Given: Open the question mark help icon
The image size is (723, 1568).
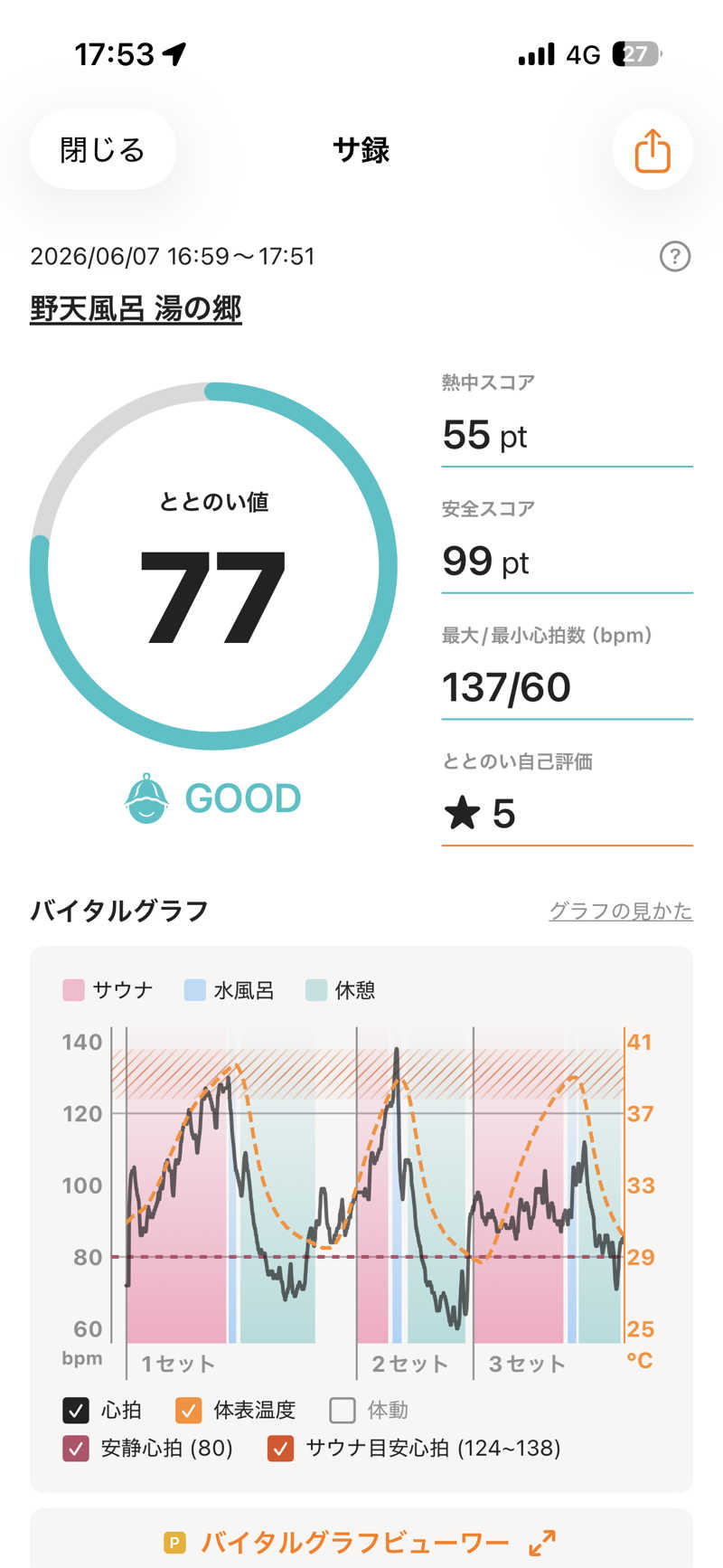Looking at the screenshot, I should pyautogui.click(x=675, y=257).
